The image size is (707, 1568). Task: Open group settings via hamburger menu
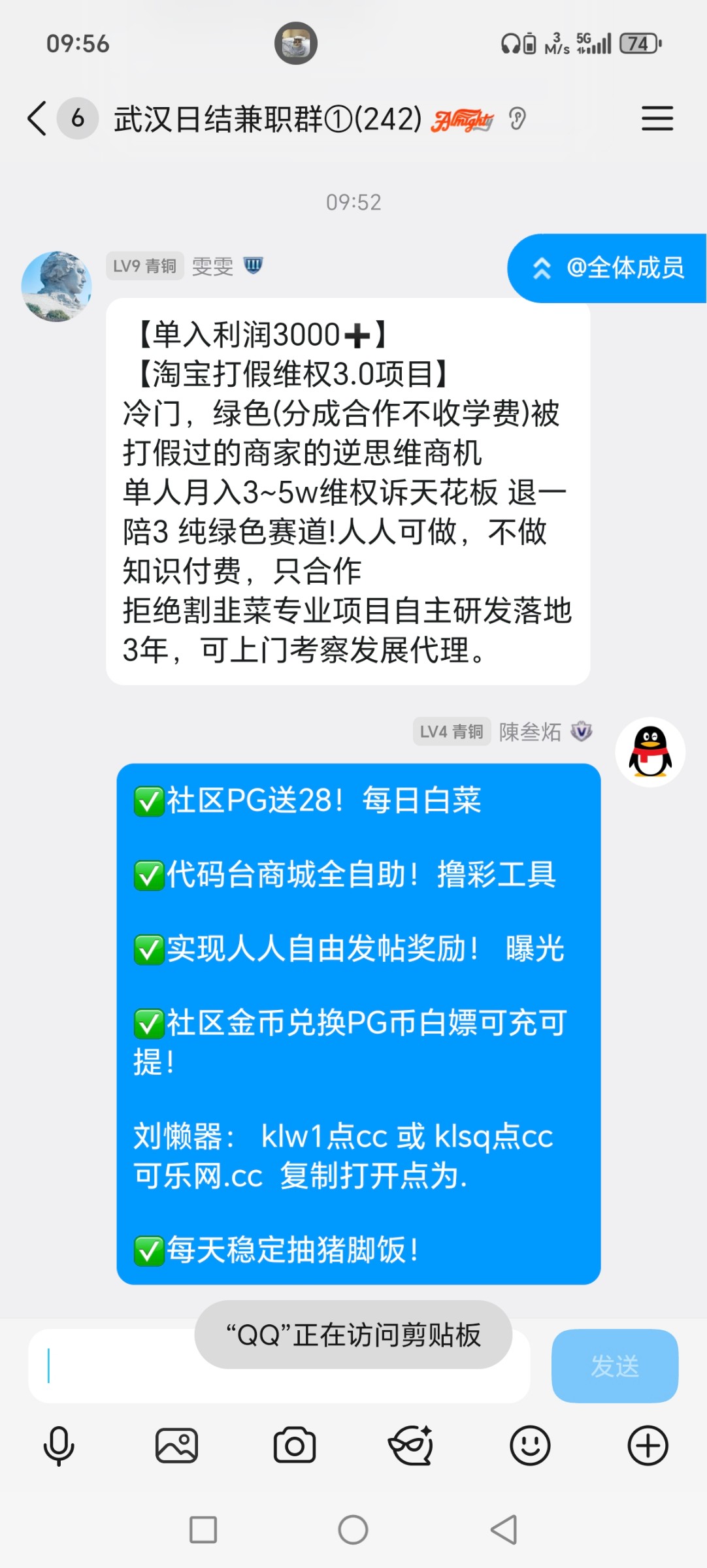(658, 119)
